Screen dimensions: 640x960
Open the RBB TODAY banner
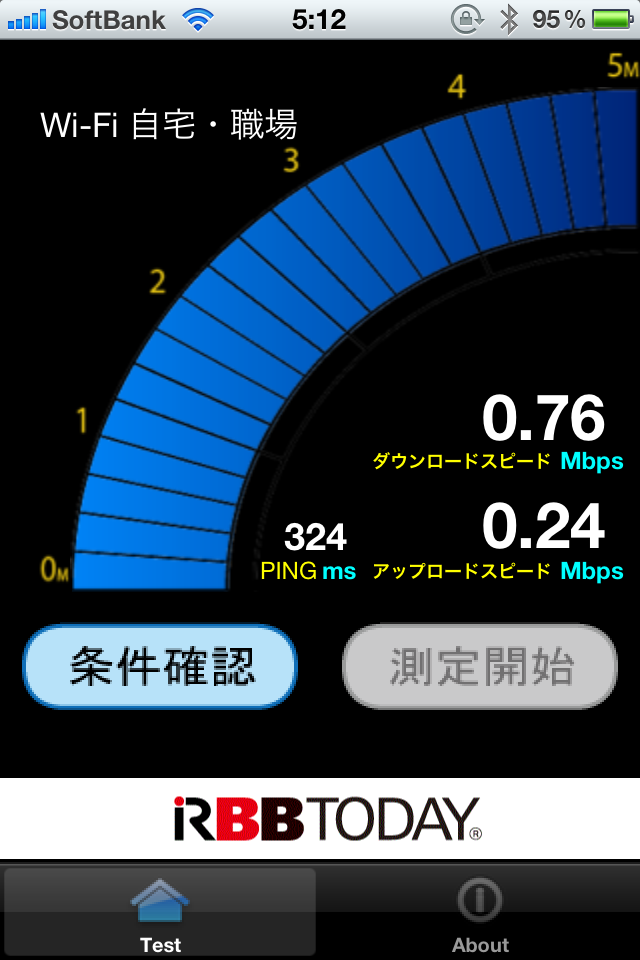tap(320, 818)
